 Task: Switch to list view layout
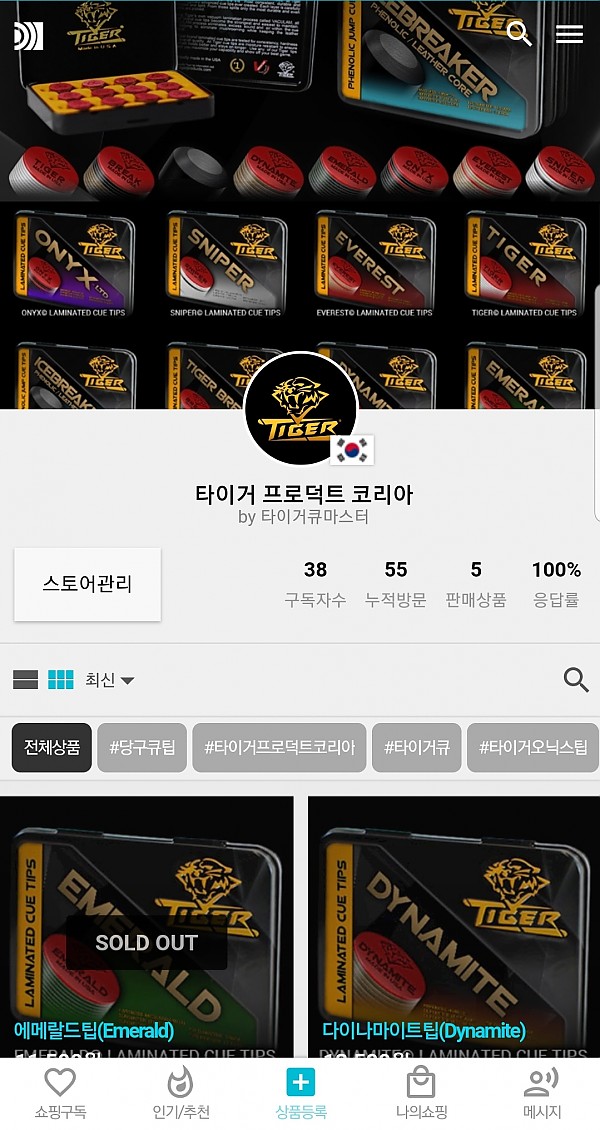pos(26,680)
